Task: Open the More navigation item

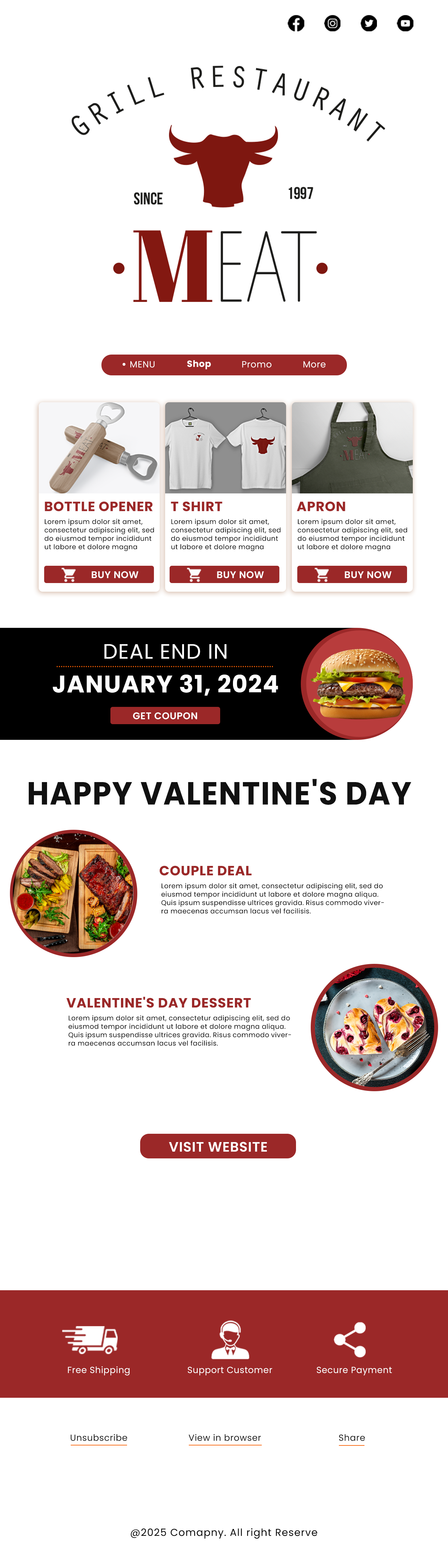Action: pos(314,364)
